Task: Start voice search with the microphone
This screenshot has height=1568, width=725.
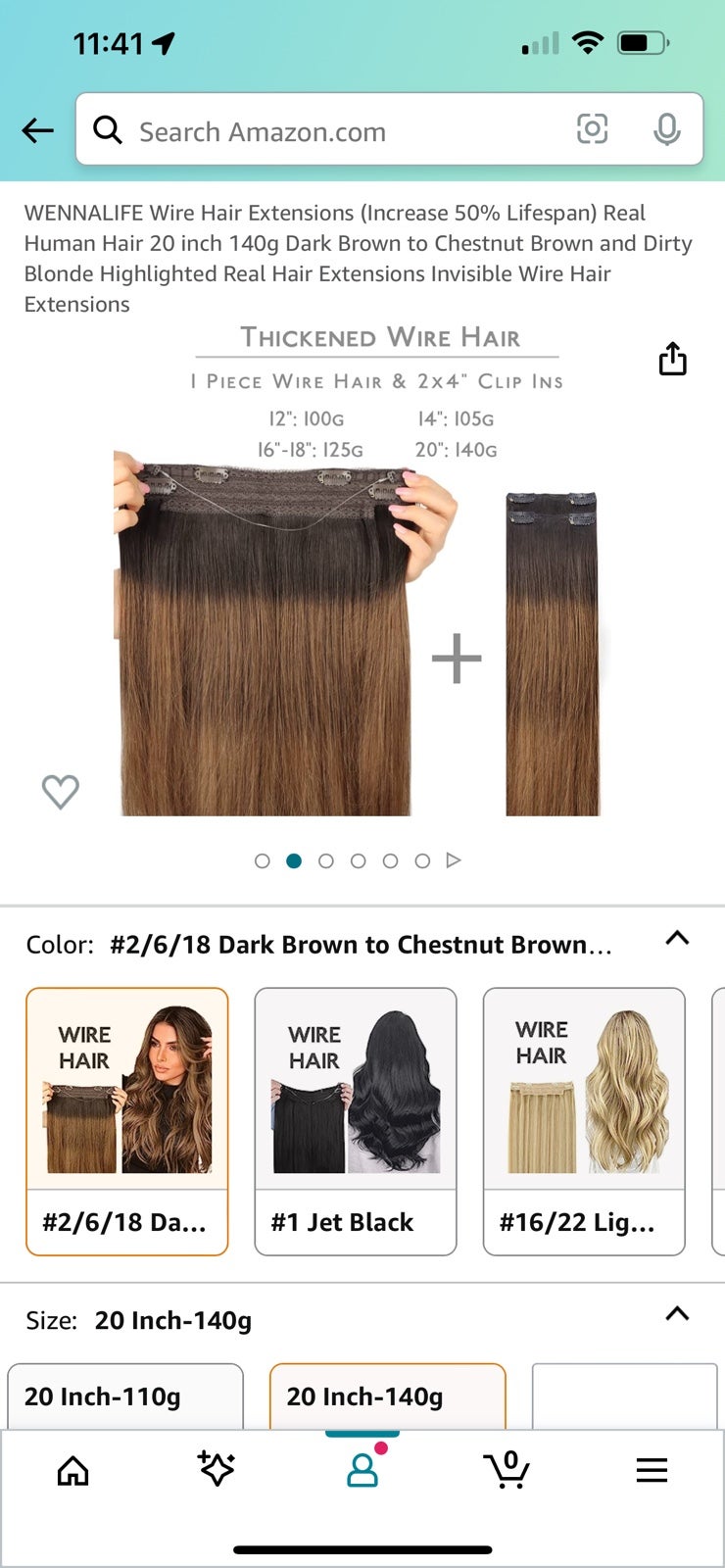Action: click(667, 129)
